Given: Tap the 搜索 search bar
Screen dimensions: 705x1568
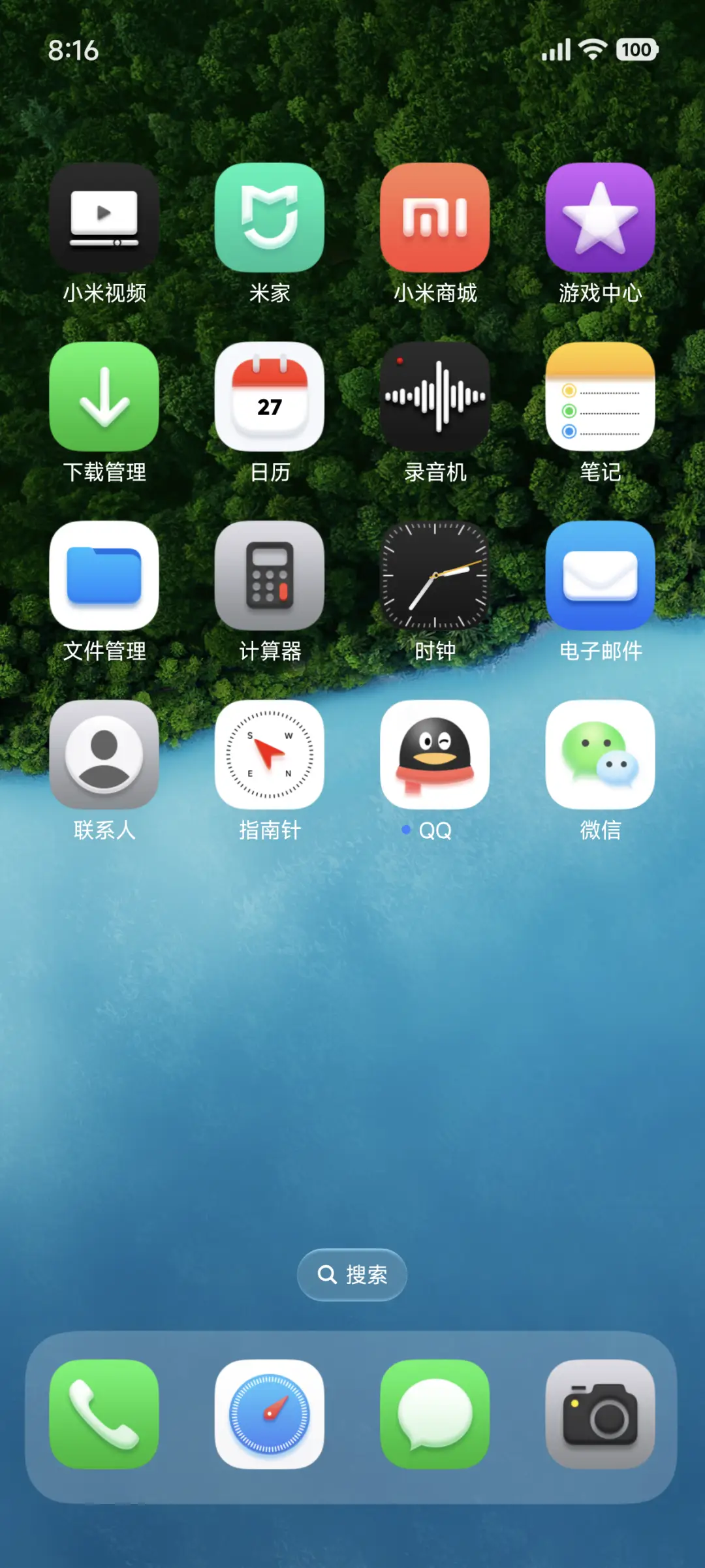Looking at the screenshot, I should [352, 1274].
